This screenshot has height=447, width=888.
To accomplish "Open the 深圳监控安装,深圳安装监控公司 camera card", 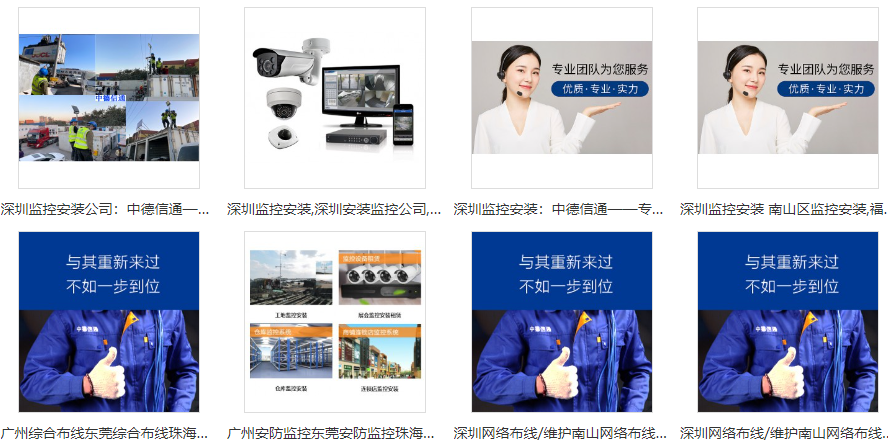I will [x=335, y=98].
